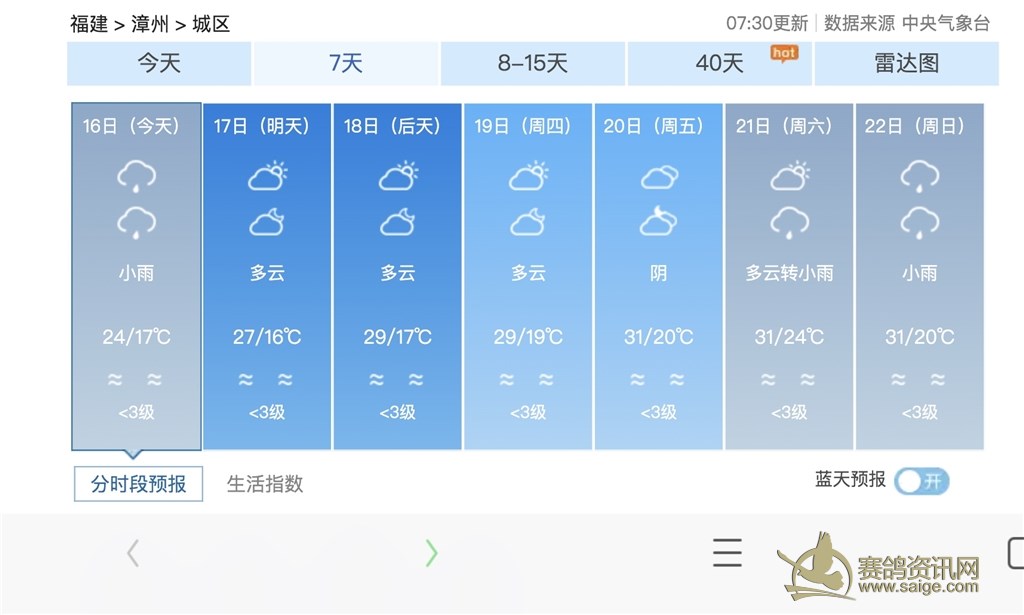Viewport: 1024px width, 615px height.
Task: Switch to 分时段预报 section
Action: 138,484
